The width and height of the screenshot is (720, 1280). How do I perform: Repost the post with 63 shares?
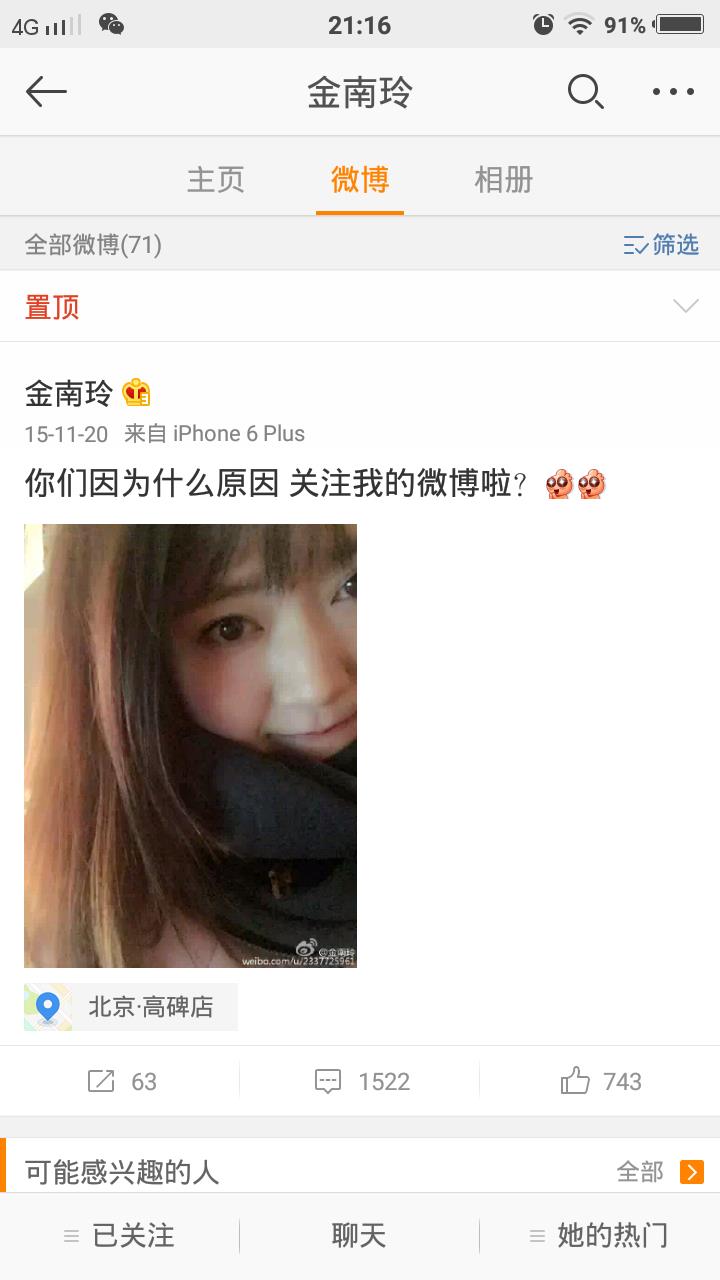point(120,1081)
